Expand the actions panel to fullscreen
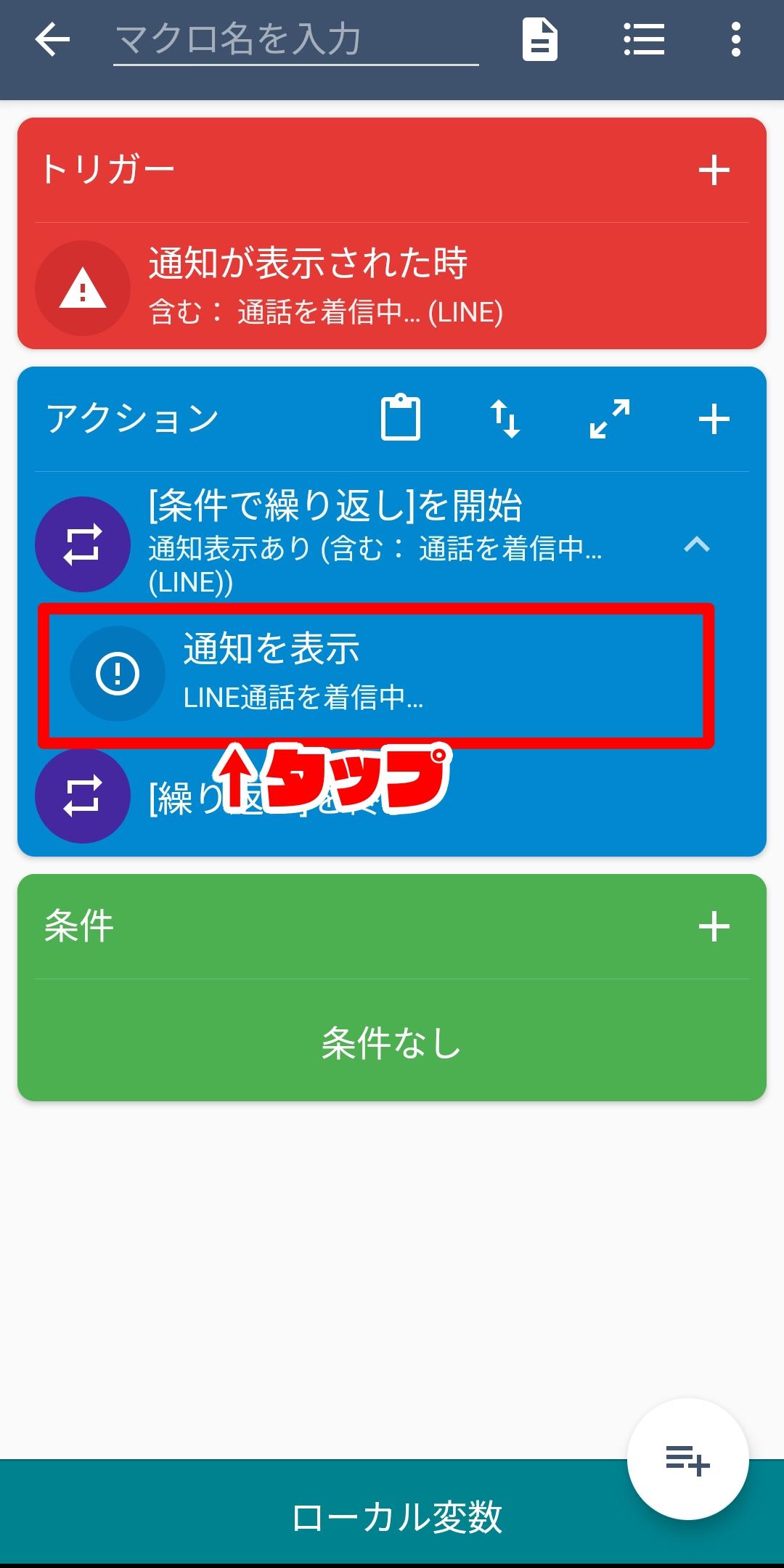 pos(610,419)
